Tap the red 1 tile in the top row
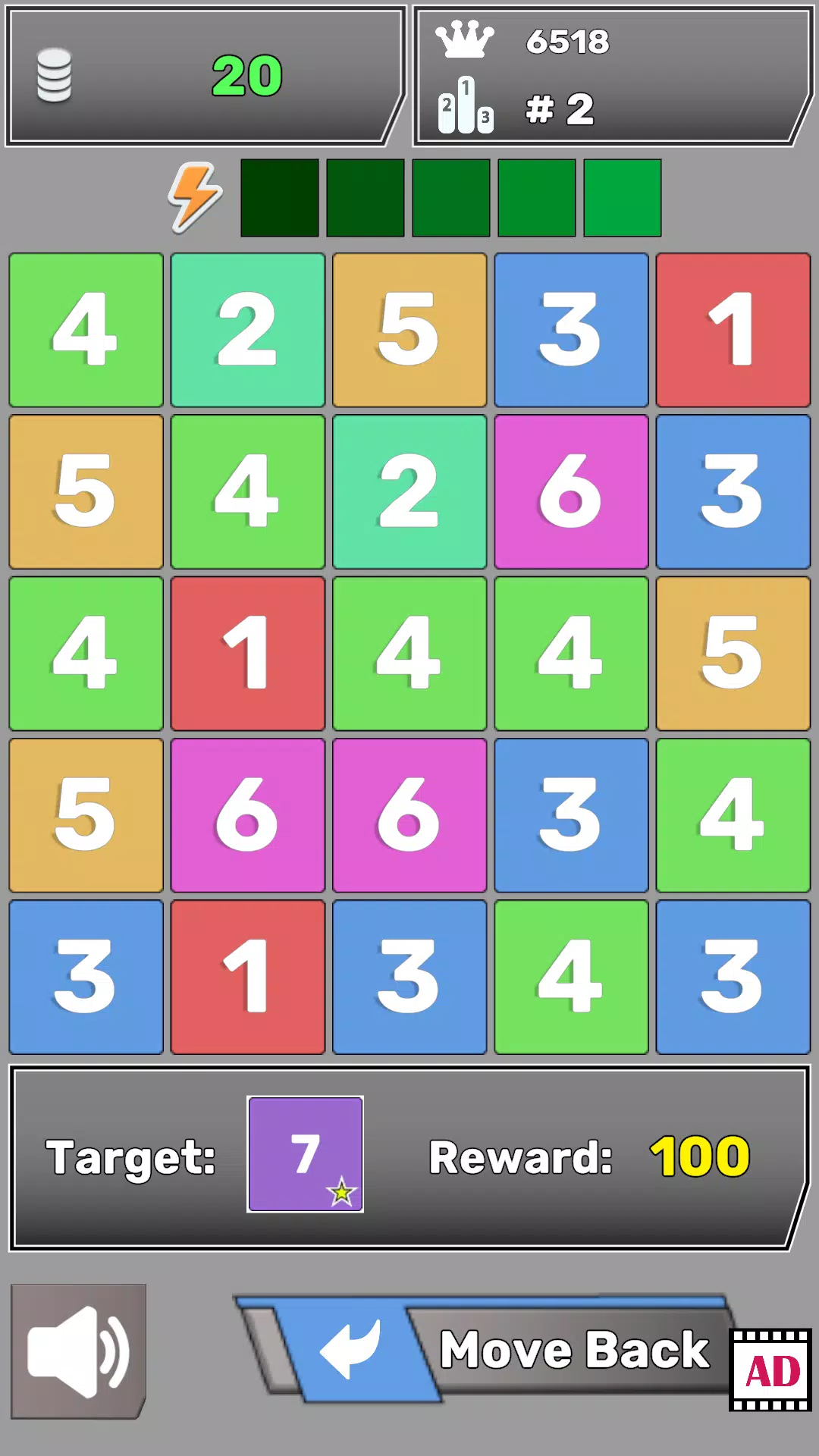Screen dimensions: 819x1456 point(733,330)
